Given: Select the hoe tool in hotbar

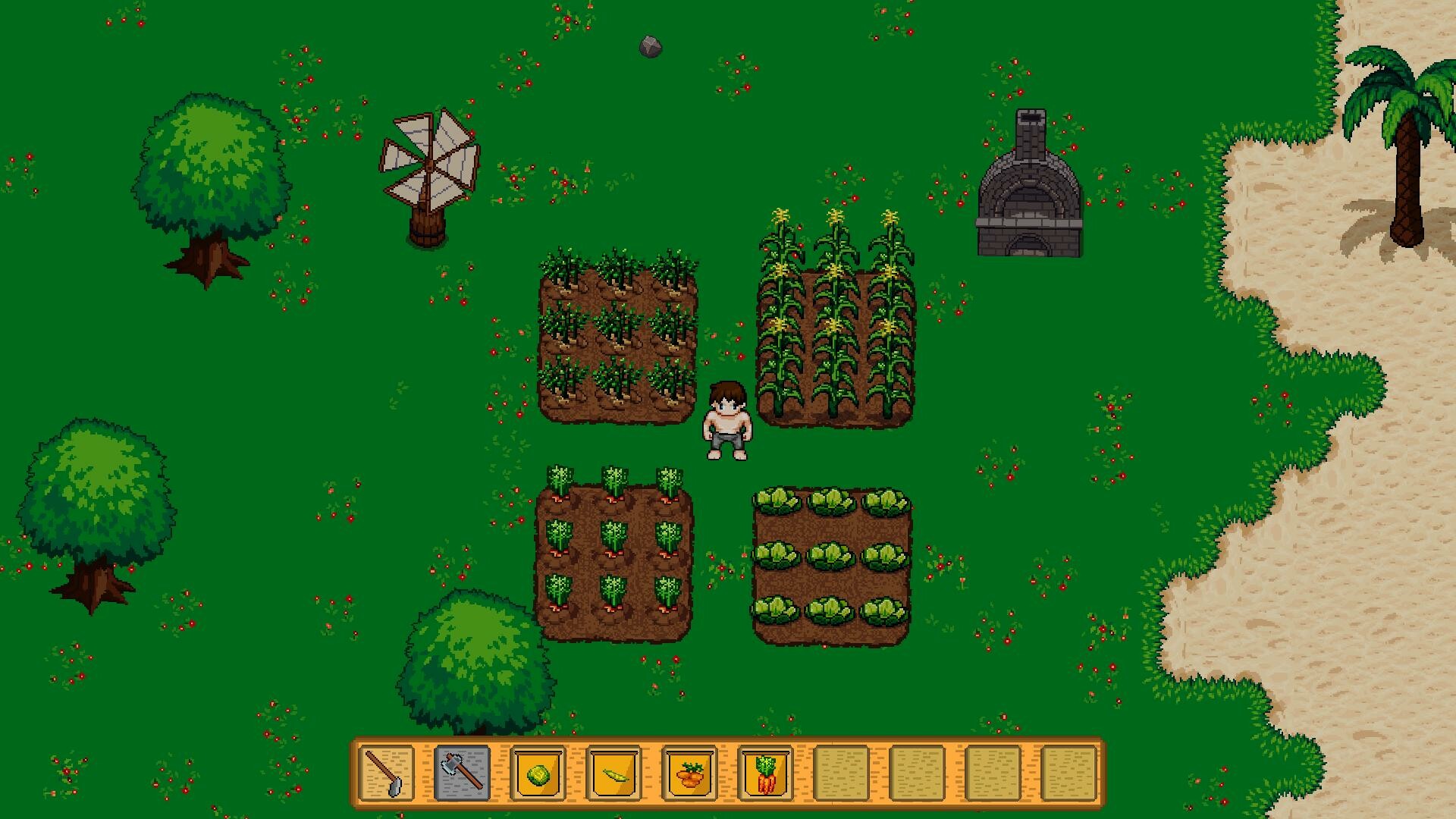Looking at the screenshot, I should click(387, 773).
